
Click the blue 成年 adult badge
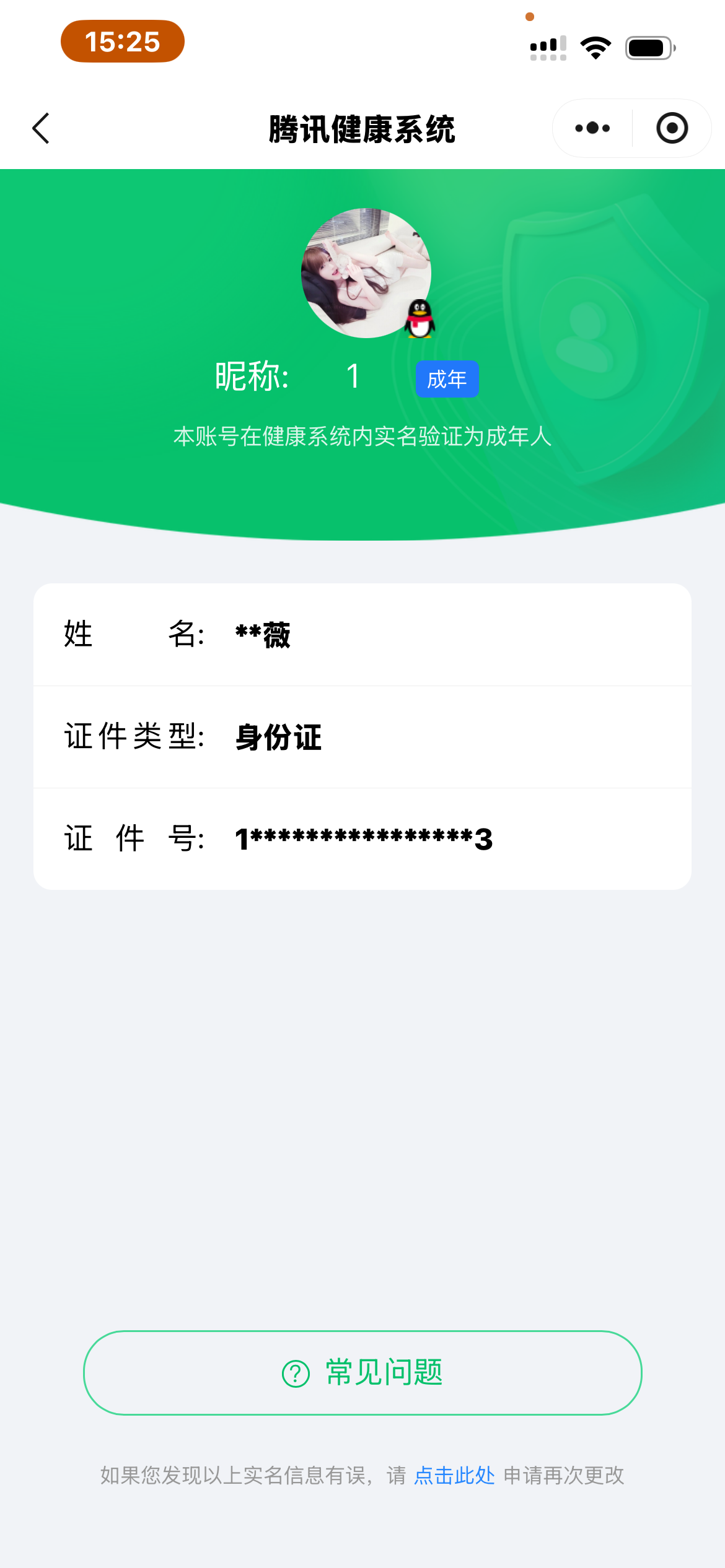tap(447, 379)
